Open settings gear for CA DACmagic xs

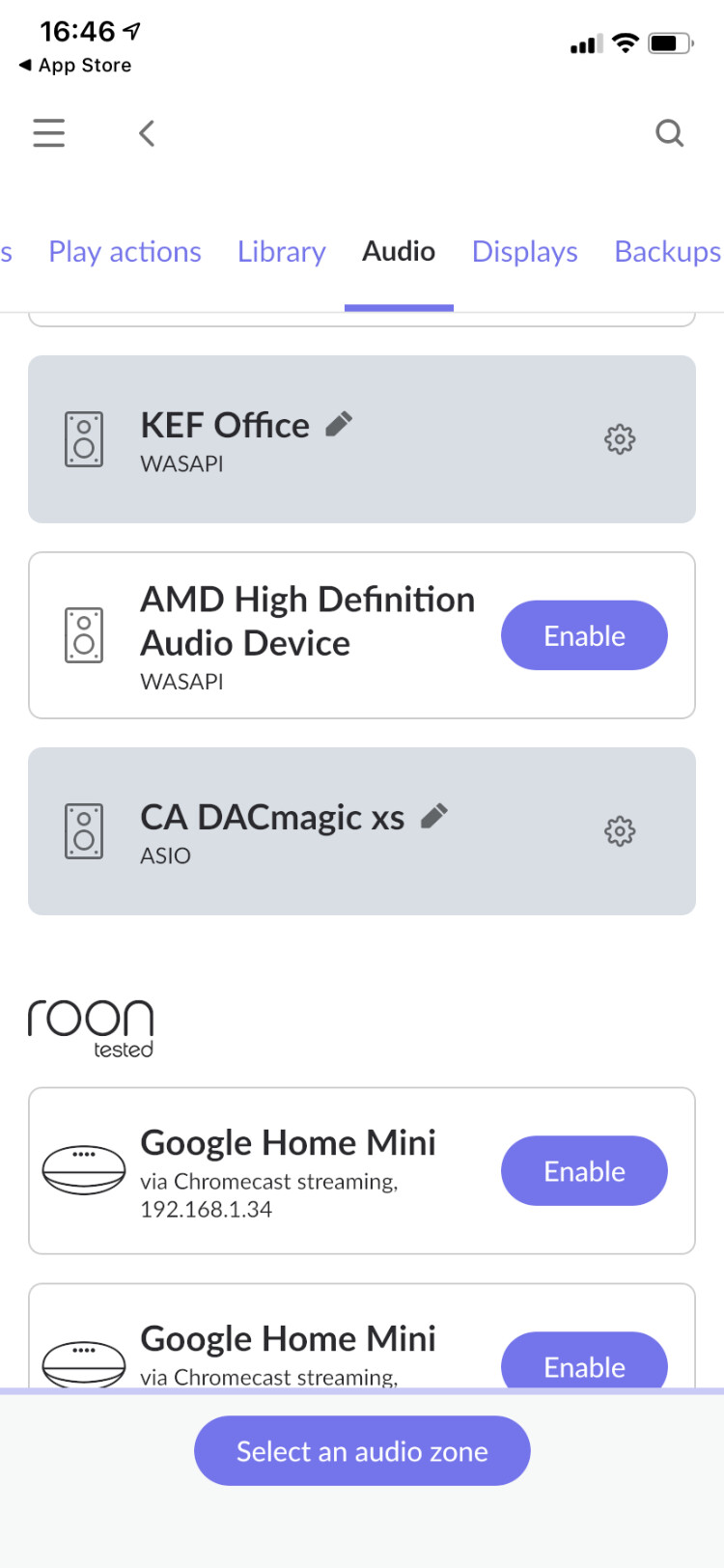point(620,831)
